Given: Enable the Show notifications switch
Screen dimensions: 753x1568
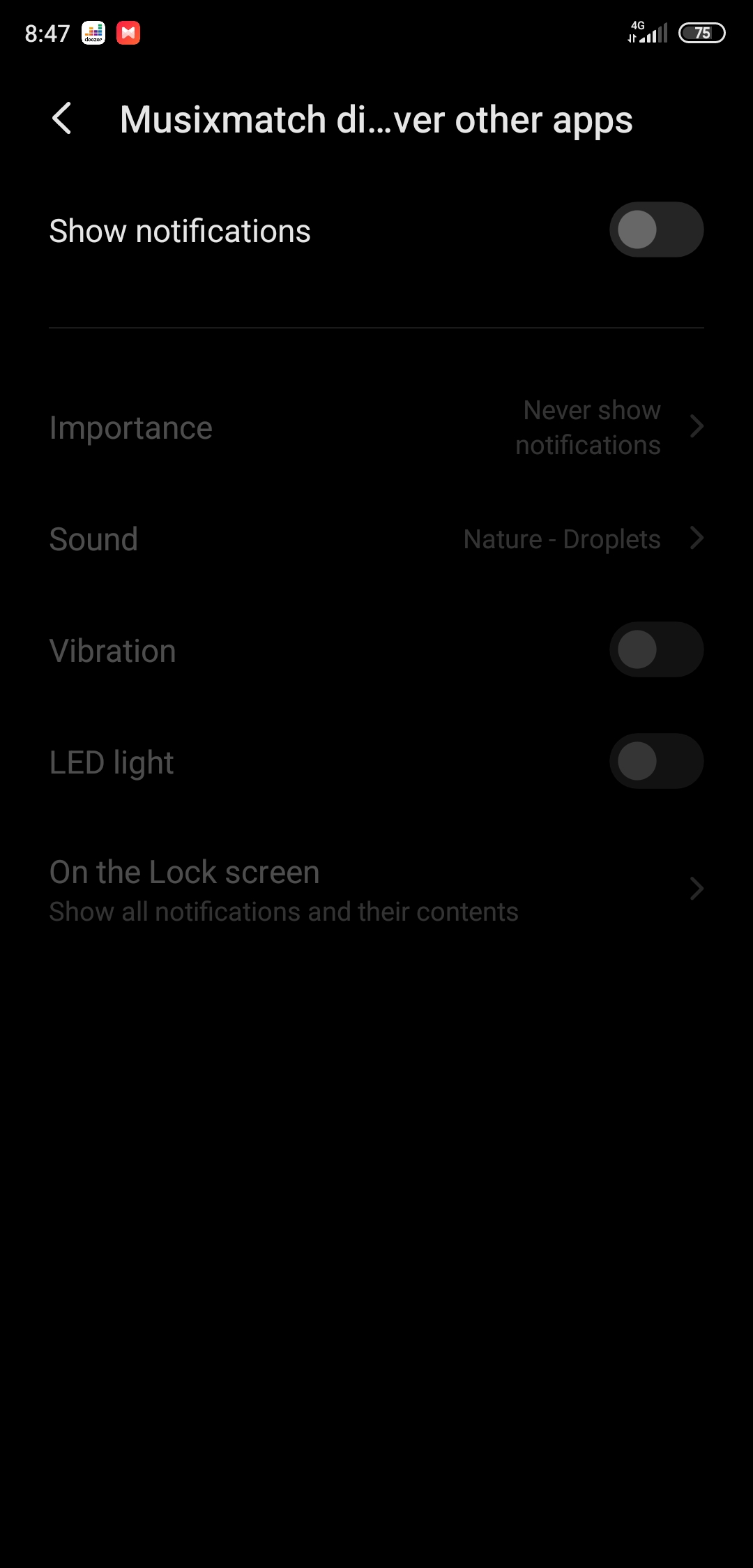Looking at the screenshot, I should click(656, 229).
